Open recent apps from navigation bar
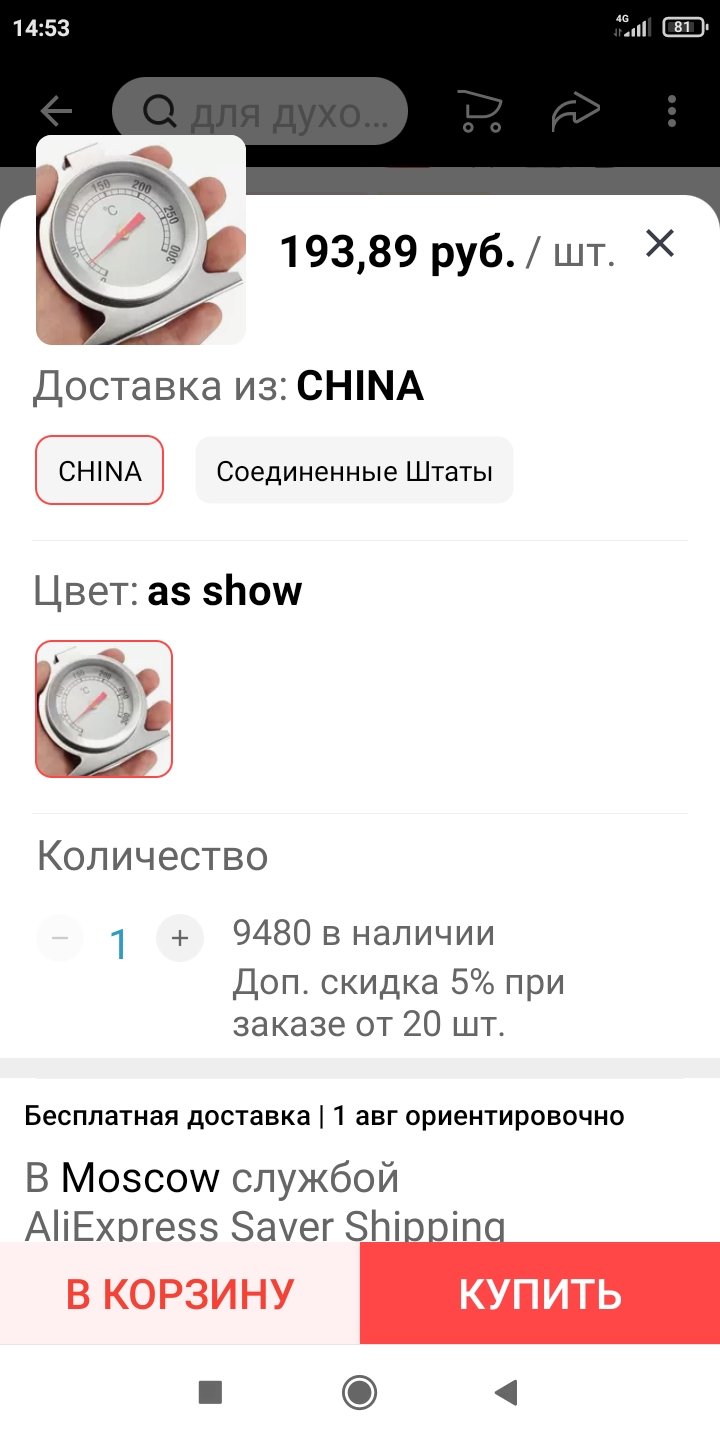The image size is (720, 1440). 210,1391
